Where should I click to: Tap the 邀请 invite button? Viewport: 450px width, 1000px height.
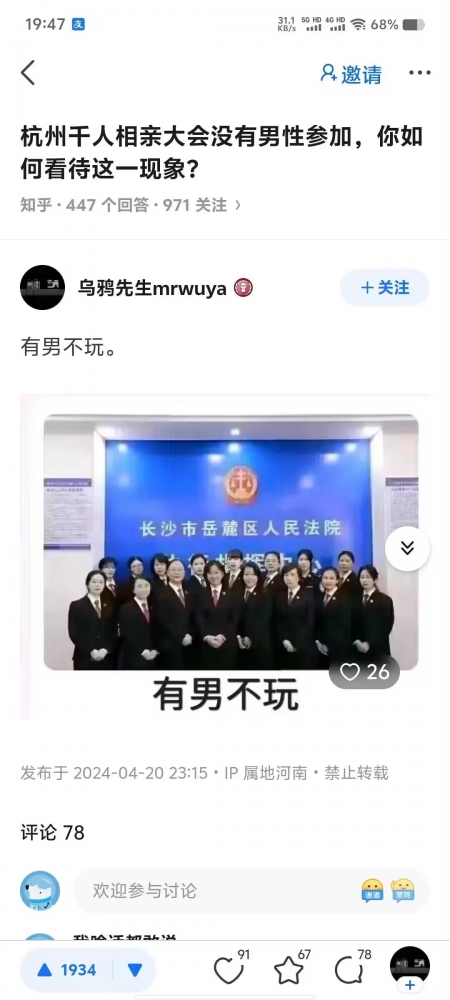pos(351,74)
